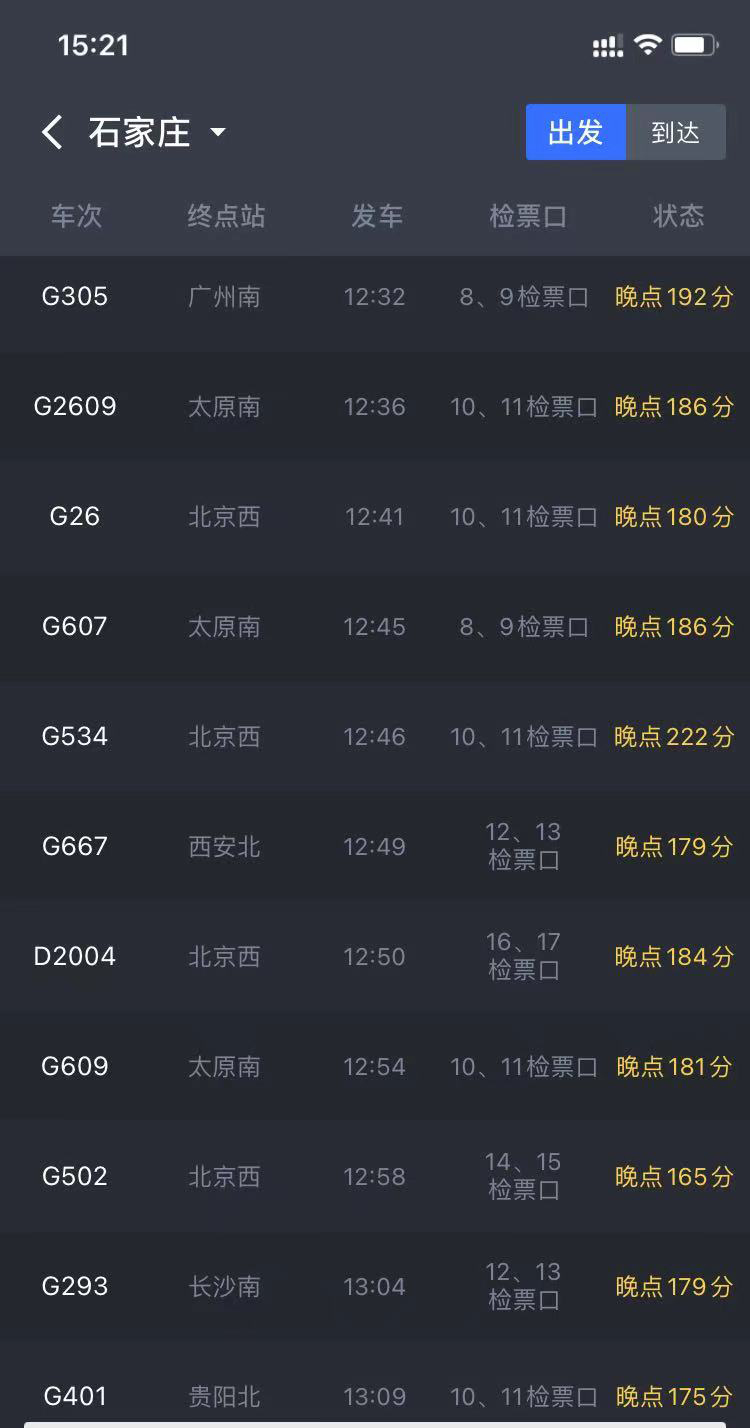Go back using the back arrow
Viewport: 750px width, 1428px height.
tap(52, 132)
